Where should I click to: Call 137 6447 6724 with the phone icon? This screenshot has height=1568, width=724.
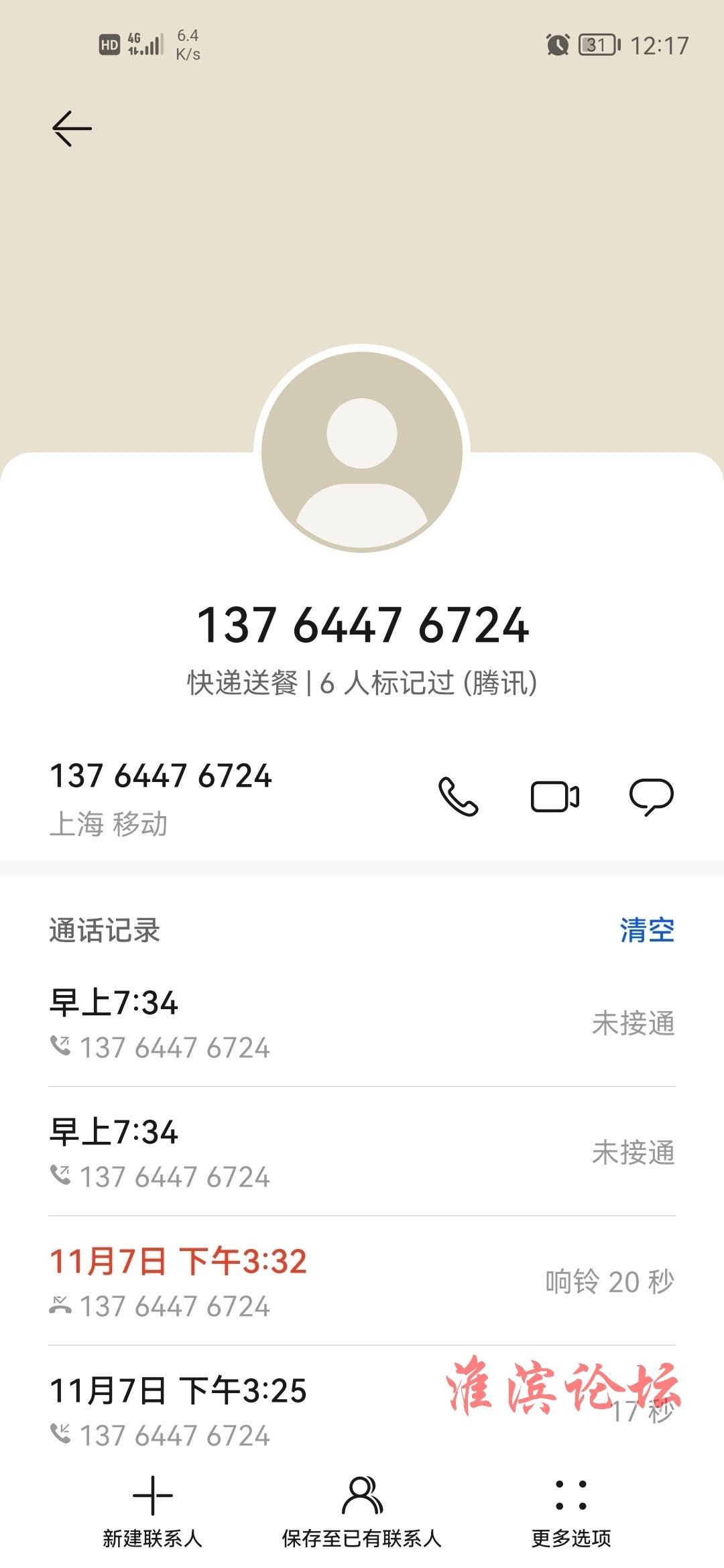(459, 797)
